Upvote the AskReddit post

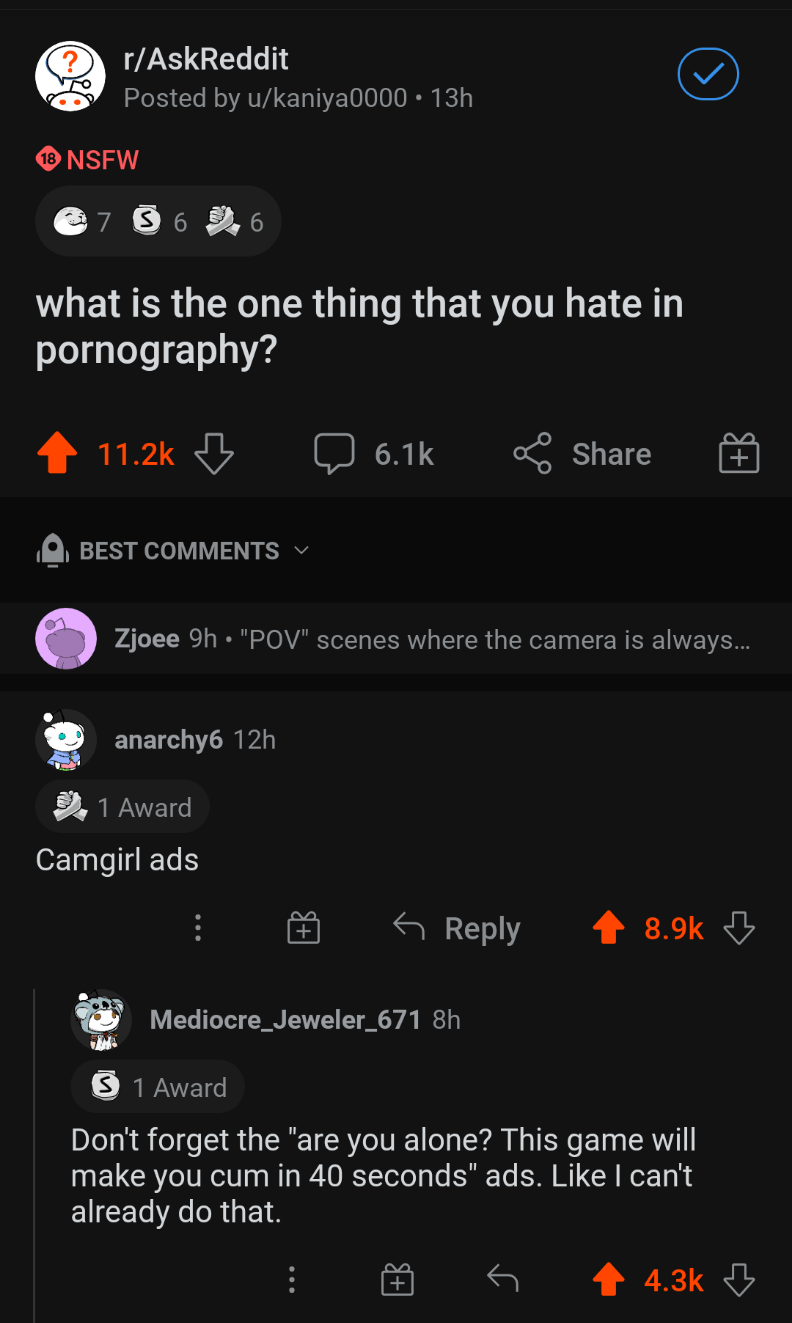tap(57, 455)
